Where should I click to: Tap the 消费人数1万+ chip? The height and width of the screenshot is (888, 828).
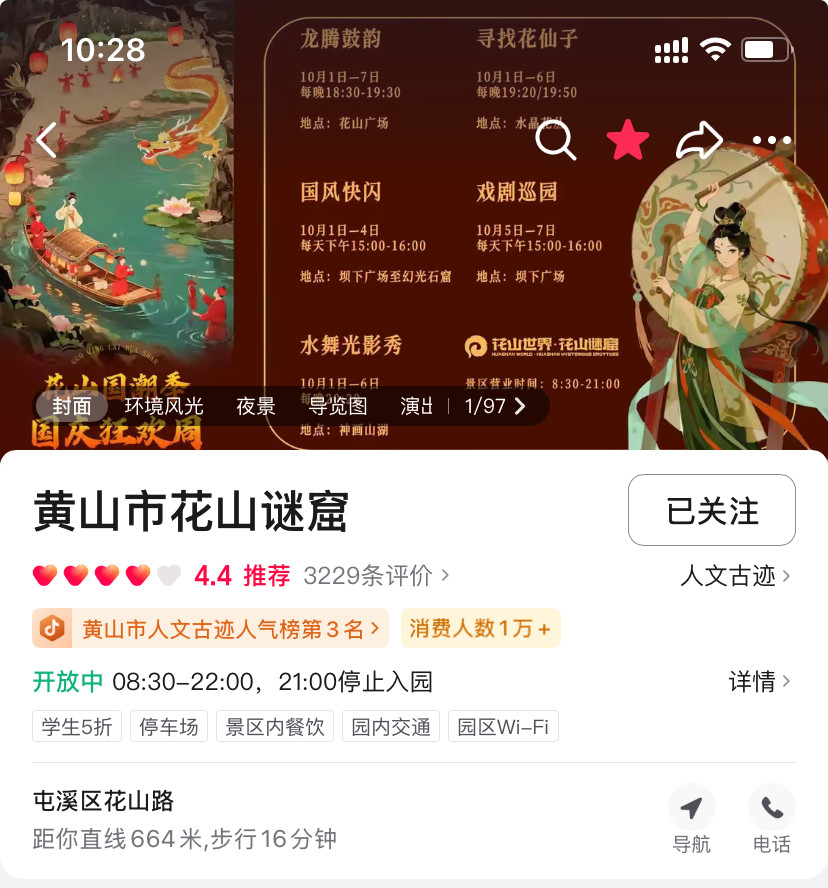click(480, 628)
